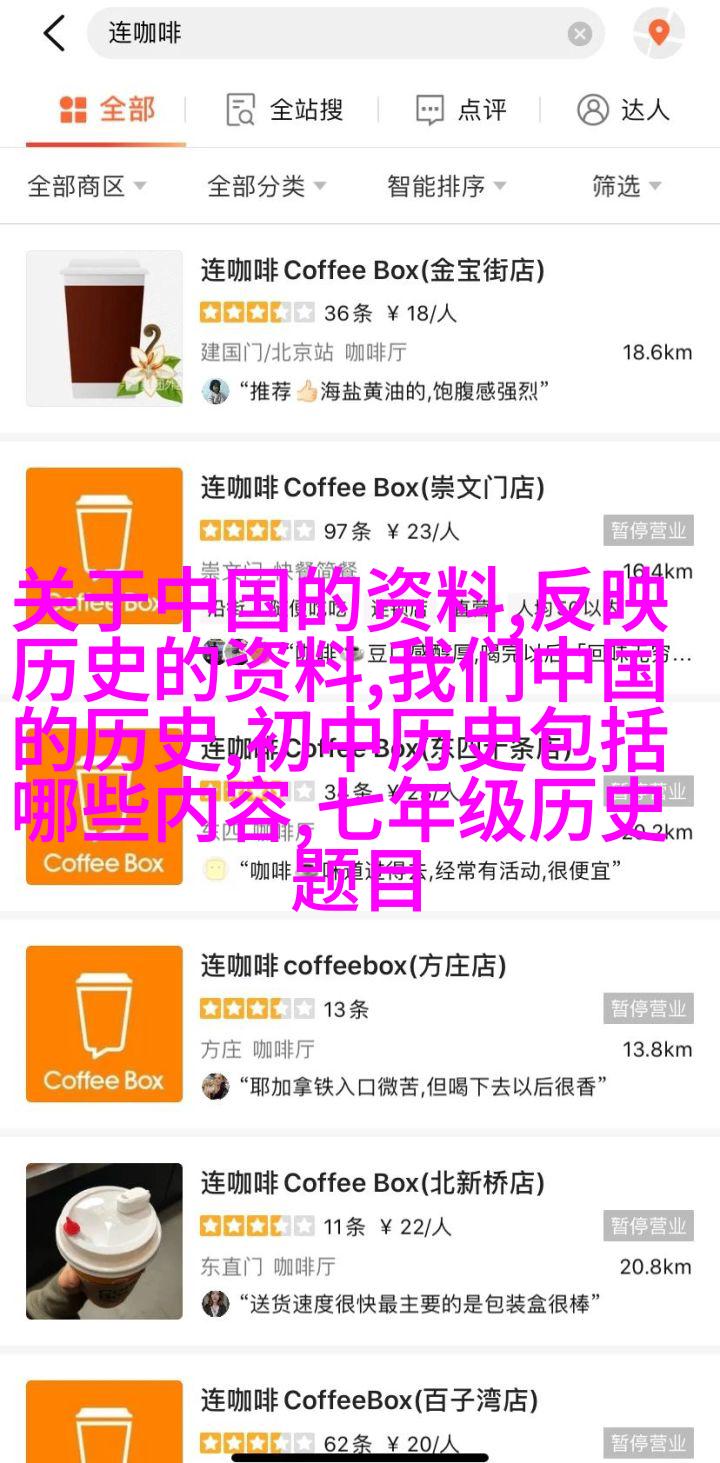720x1463 pixels.
Task: Open 连咖啡 CoffeeBox(百子湾店) listing
Action: (370, 1400)
